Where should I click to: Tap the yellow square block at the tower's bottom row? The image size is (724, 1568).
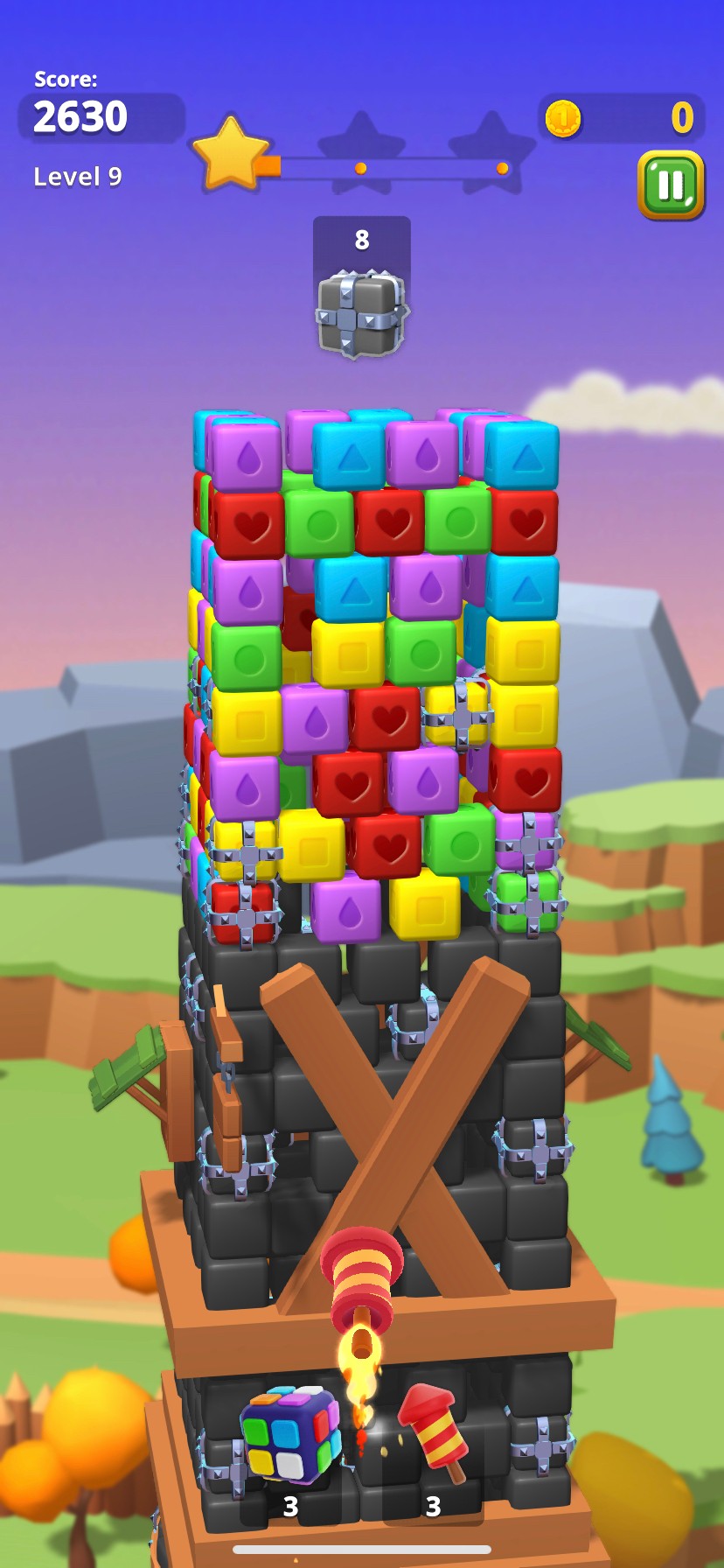[x=426, y=906]
